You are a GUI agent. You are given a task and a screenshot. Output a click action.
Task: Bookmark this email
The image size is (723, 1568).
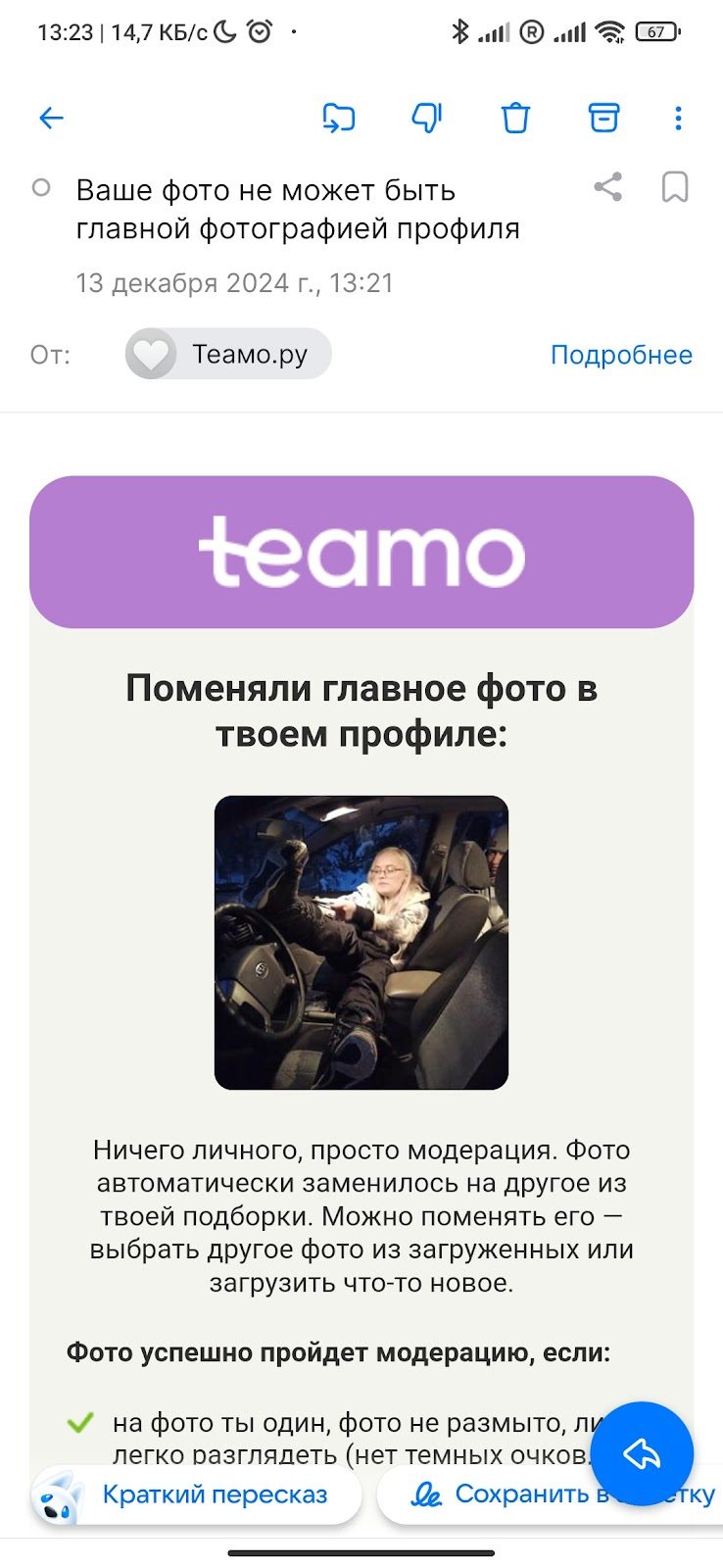675,187
